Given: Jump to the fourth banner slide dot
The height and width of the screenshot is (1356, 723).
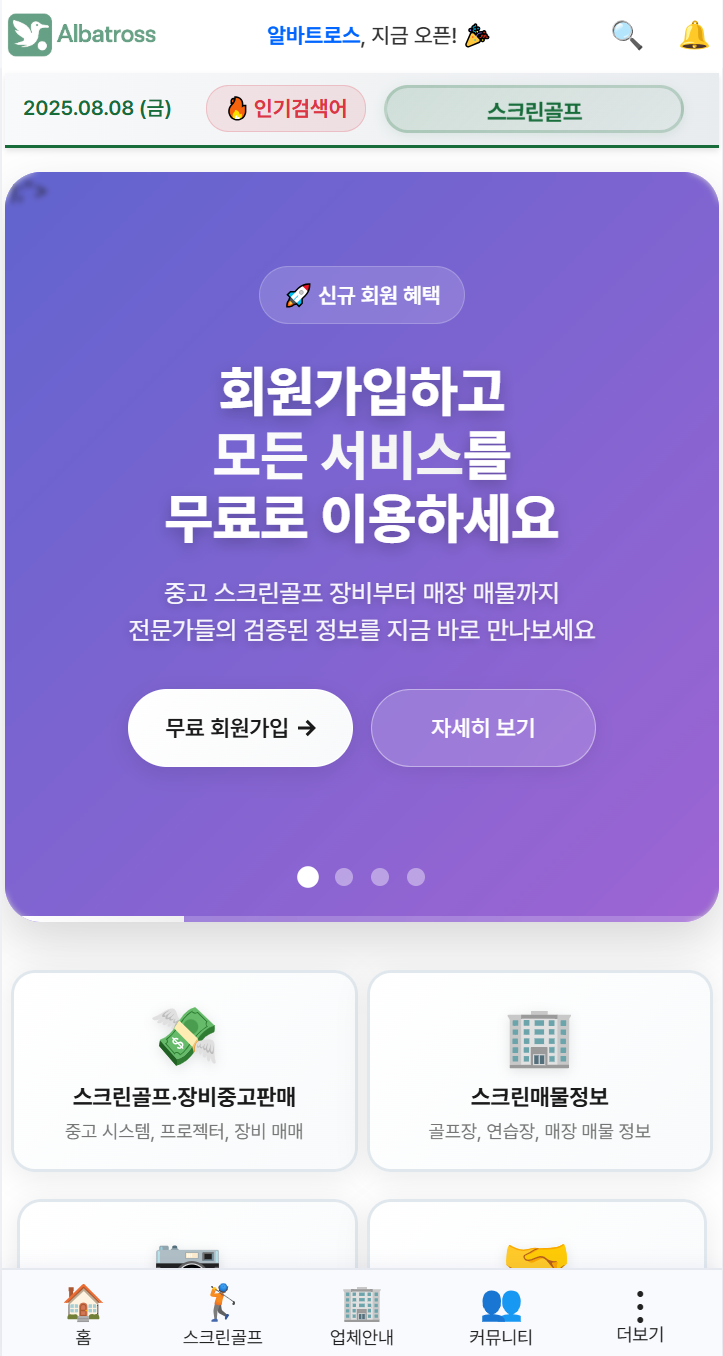Looking at the screenshot, I should (416, 877).
